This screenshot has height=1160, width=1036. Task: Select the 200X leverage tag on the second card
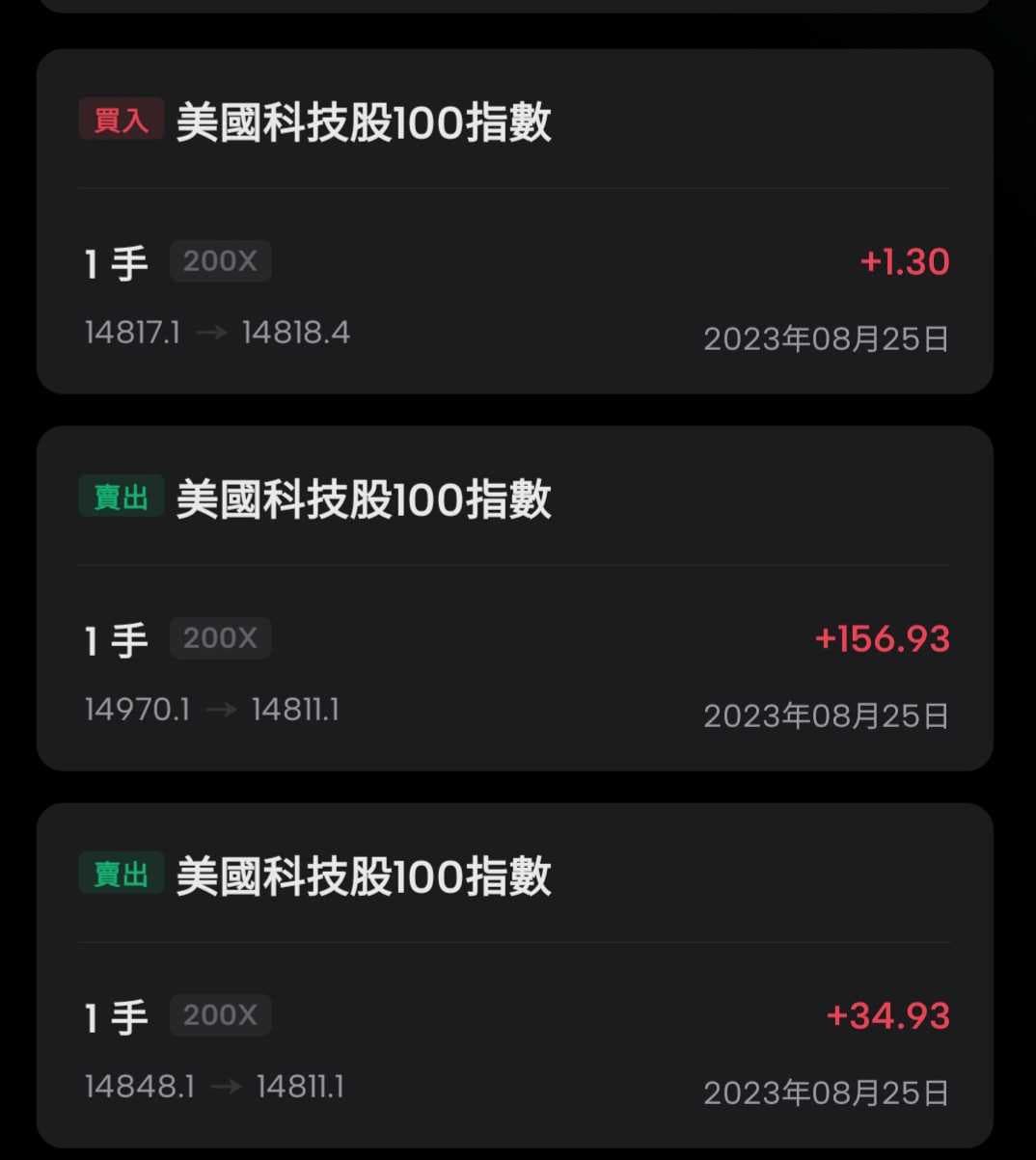coord(220,637)
